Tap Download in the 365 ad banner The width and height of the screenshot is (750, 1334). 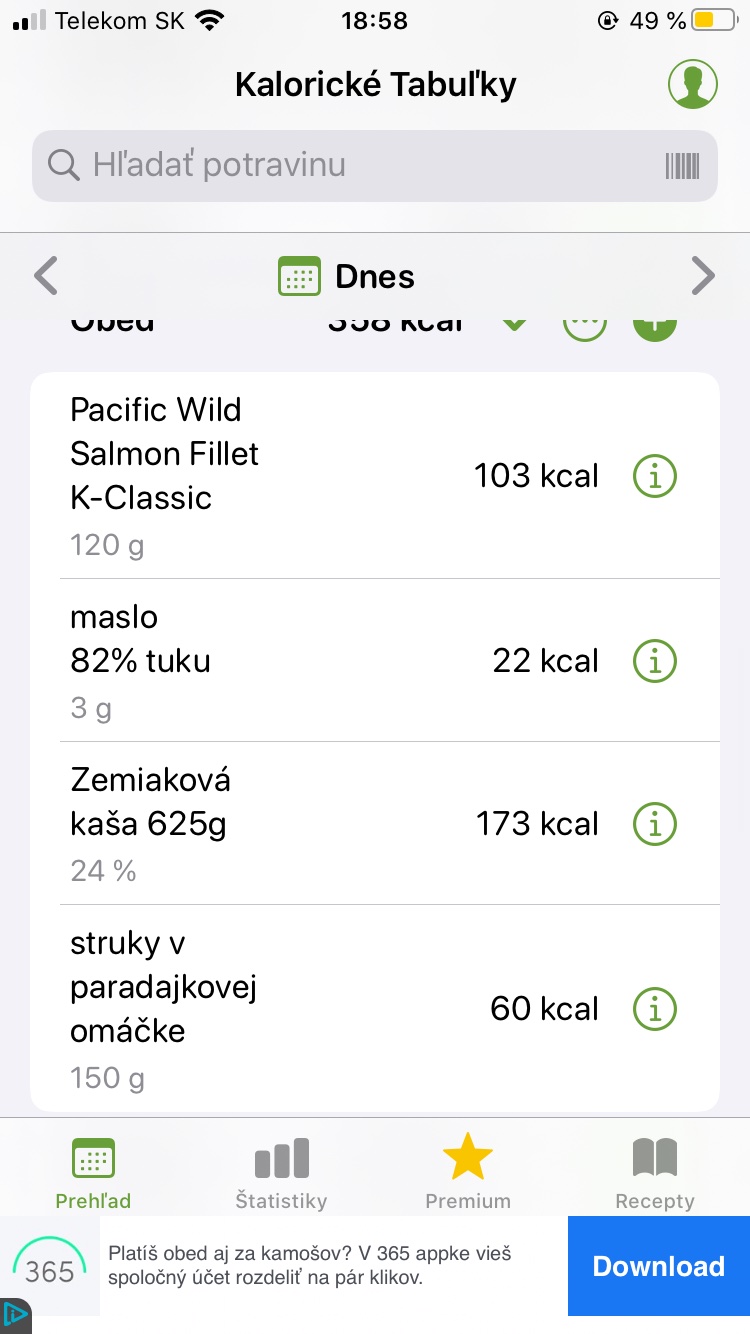pyautogui.click(x=658, y=1266)
